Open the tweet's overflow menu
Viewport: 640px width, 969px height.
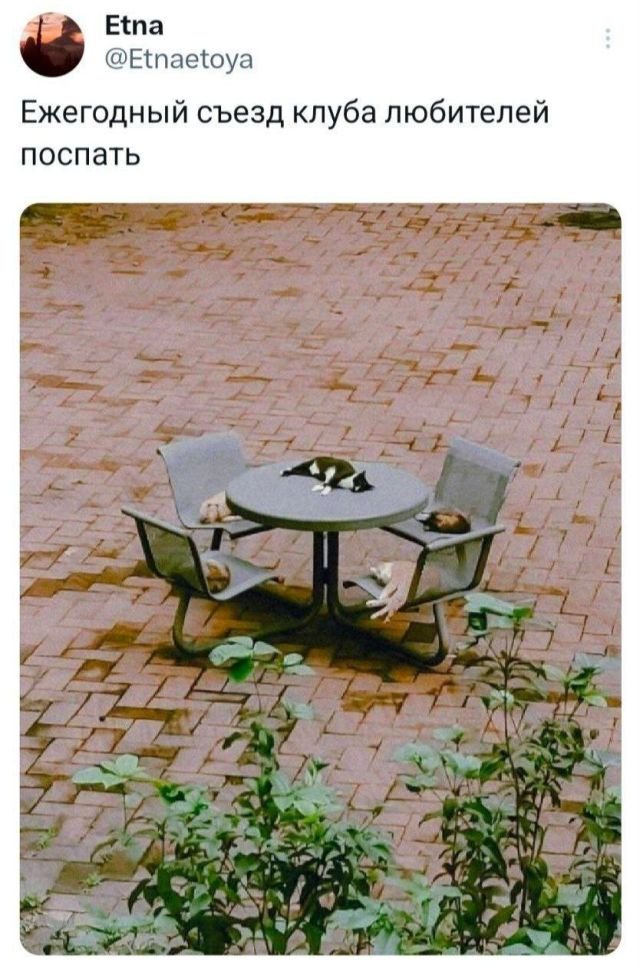607,39
